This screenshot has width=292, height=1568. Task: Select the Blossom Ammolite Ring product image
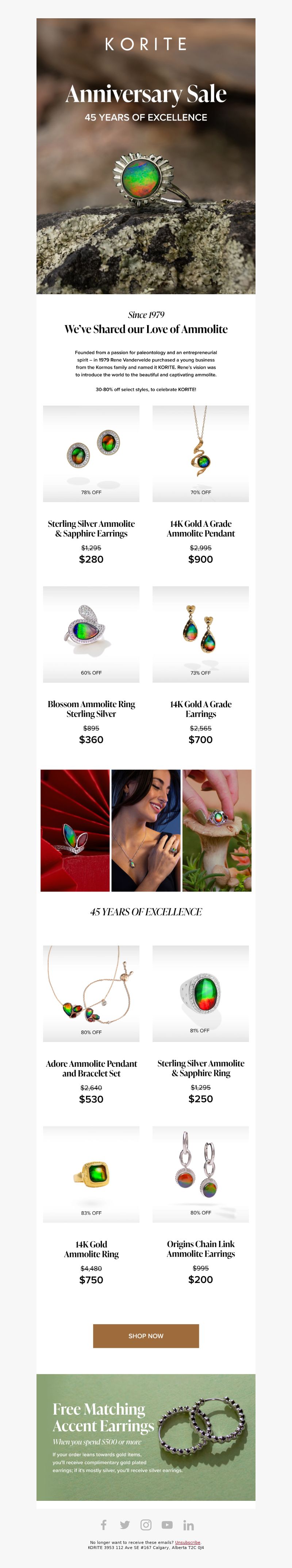[x=91, y=634]
